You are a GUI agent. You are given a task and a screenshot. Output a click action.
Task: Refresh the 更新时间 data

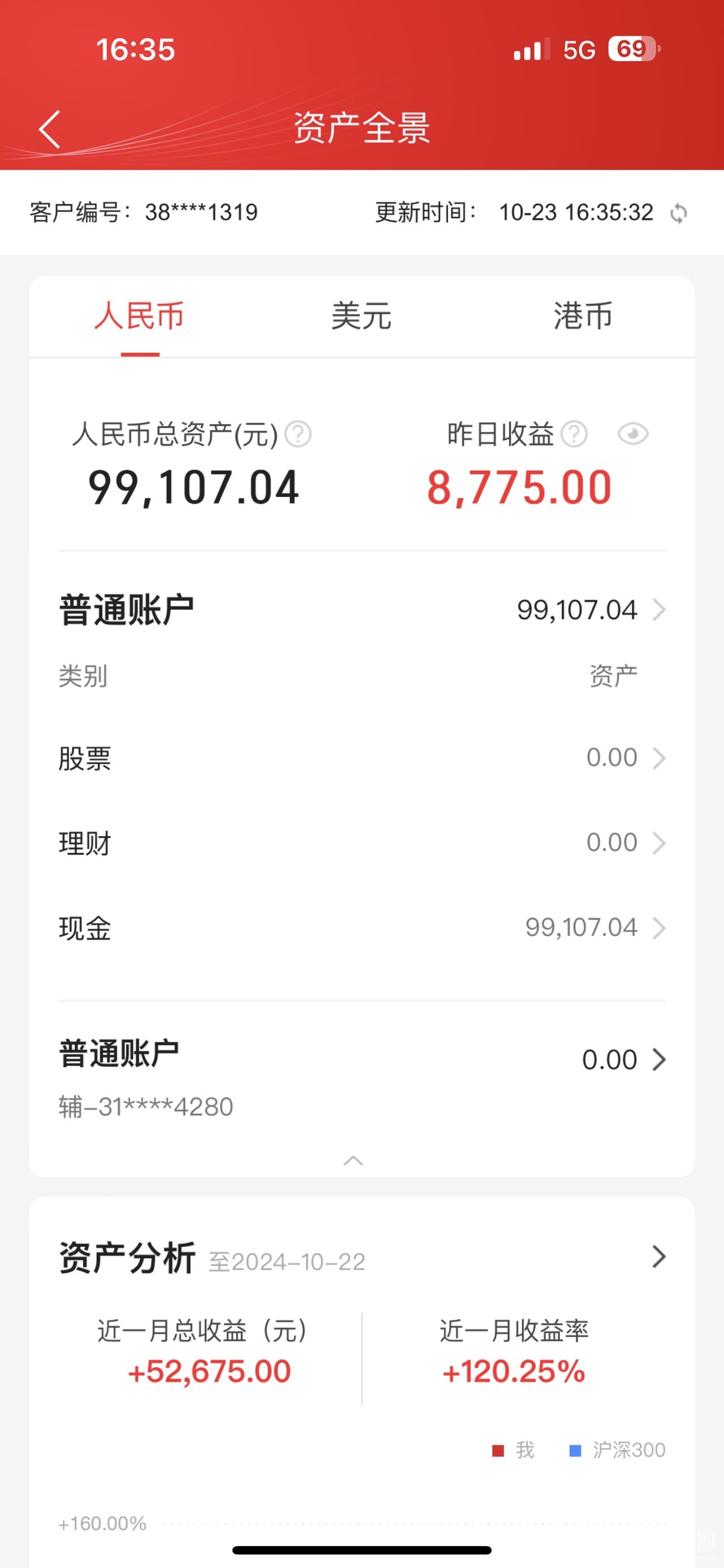click(x=678, y=213)
